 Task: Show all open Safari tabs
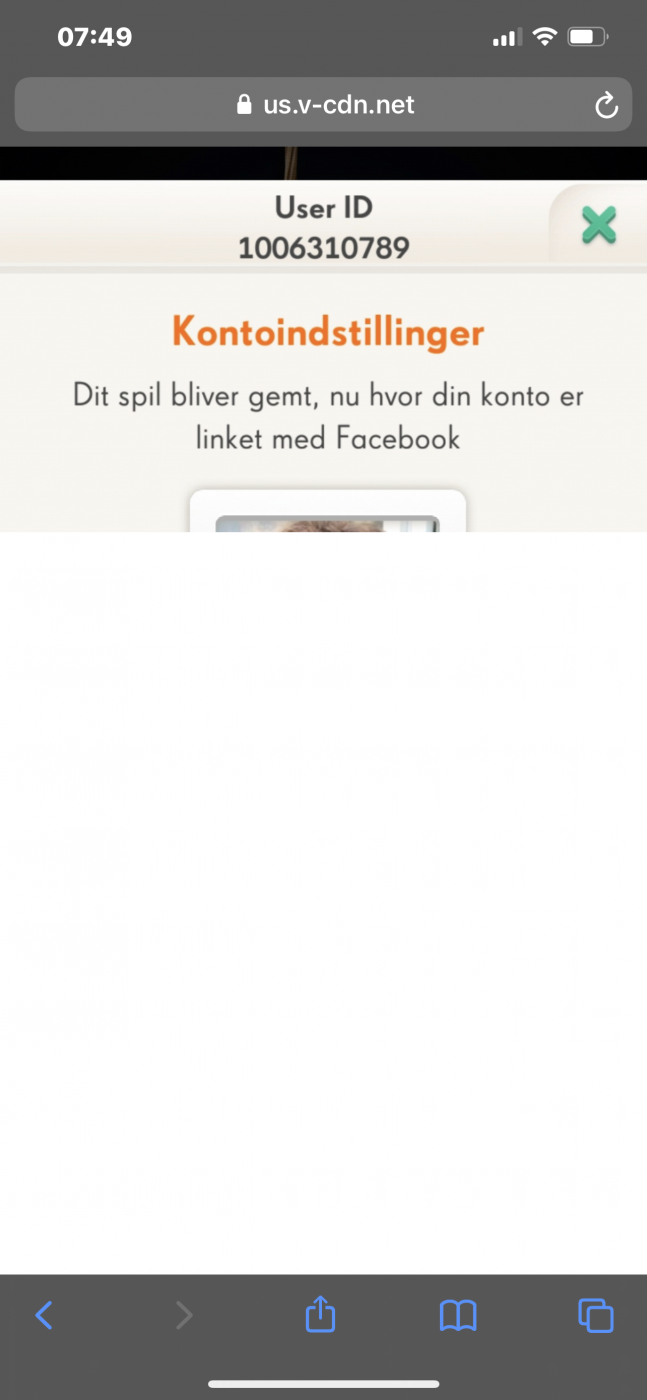[x=595, y=1315]
